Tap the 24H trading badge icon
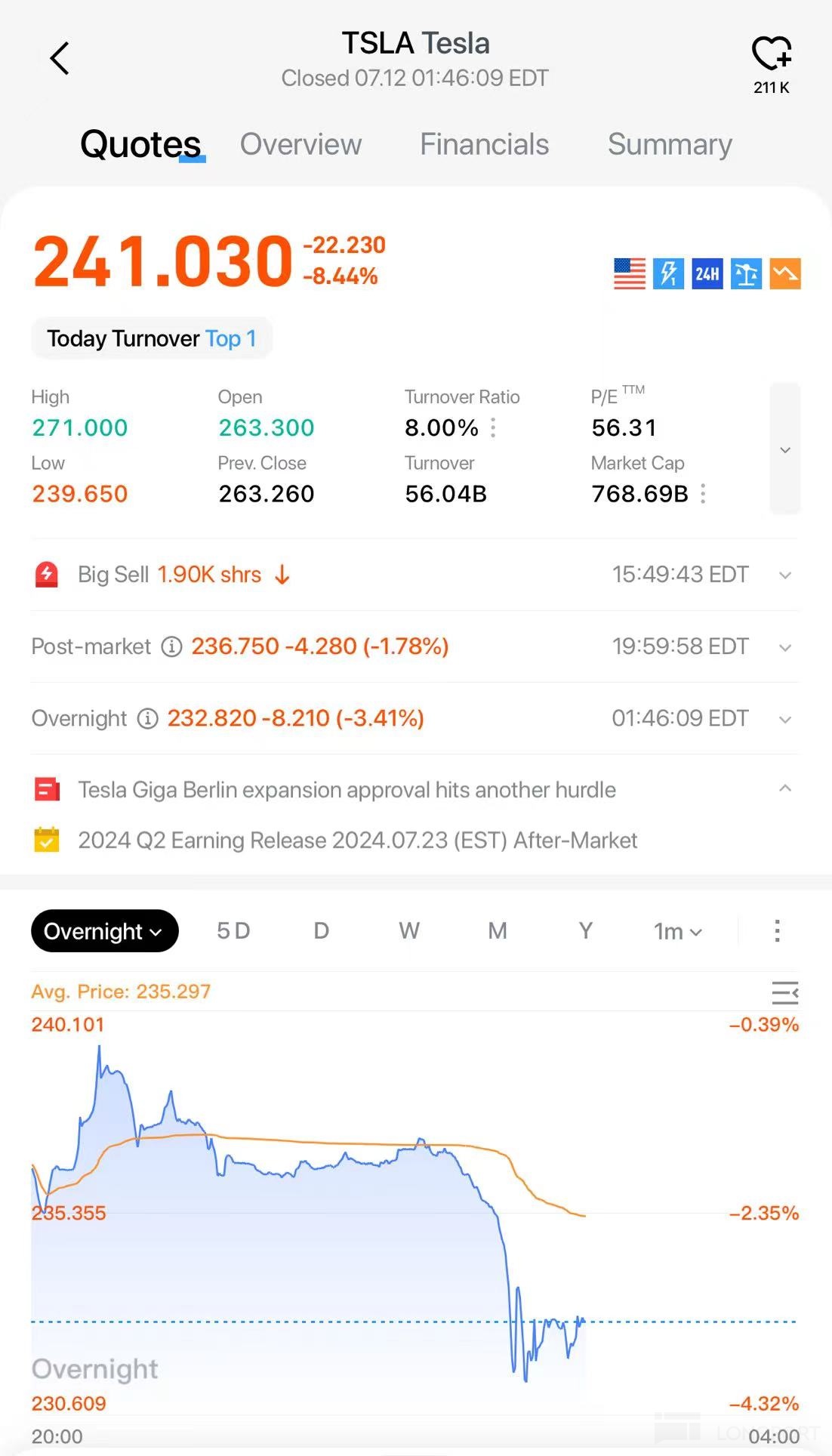 [707, 273]
